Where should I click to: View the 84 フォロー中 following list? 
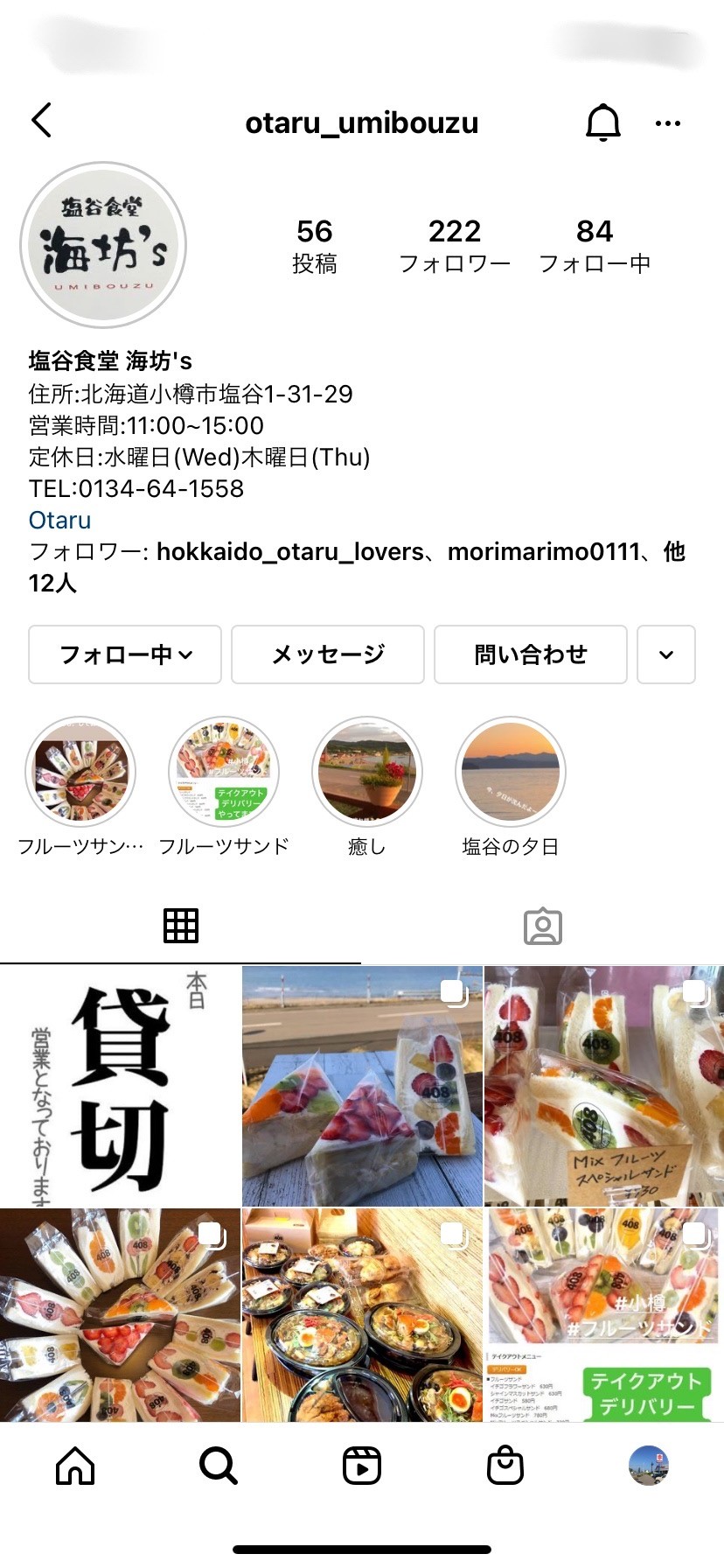click(595, 245)
